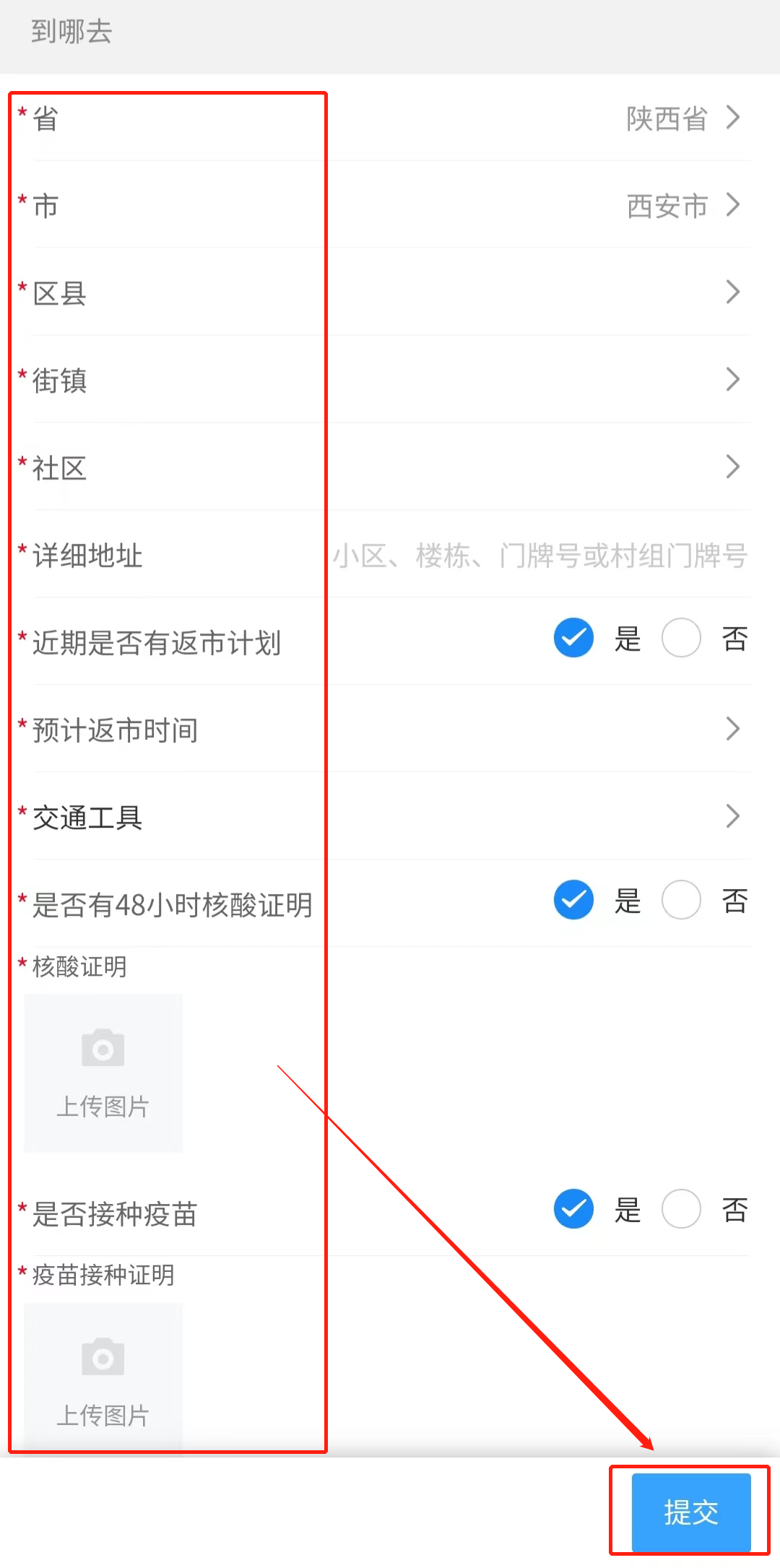
Task: Select 是 for 近期是否有返市计划
Action: coord(574,638)
